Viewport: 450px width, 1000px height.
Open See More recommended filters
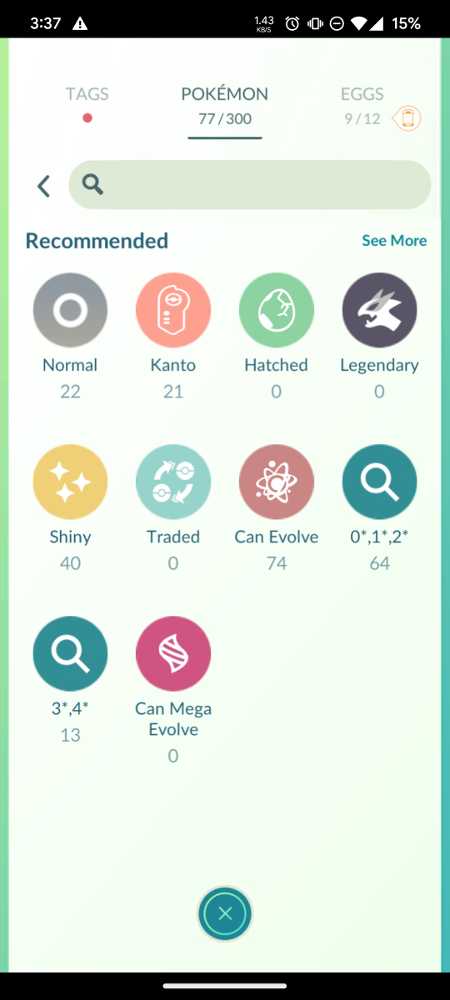pos(394,240)
